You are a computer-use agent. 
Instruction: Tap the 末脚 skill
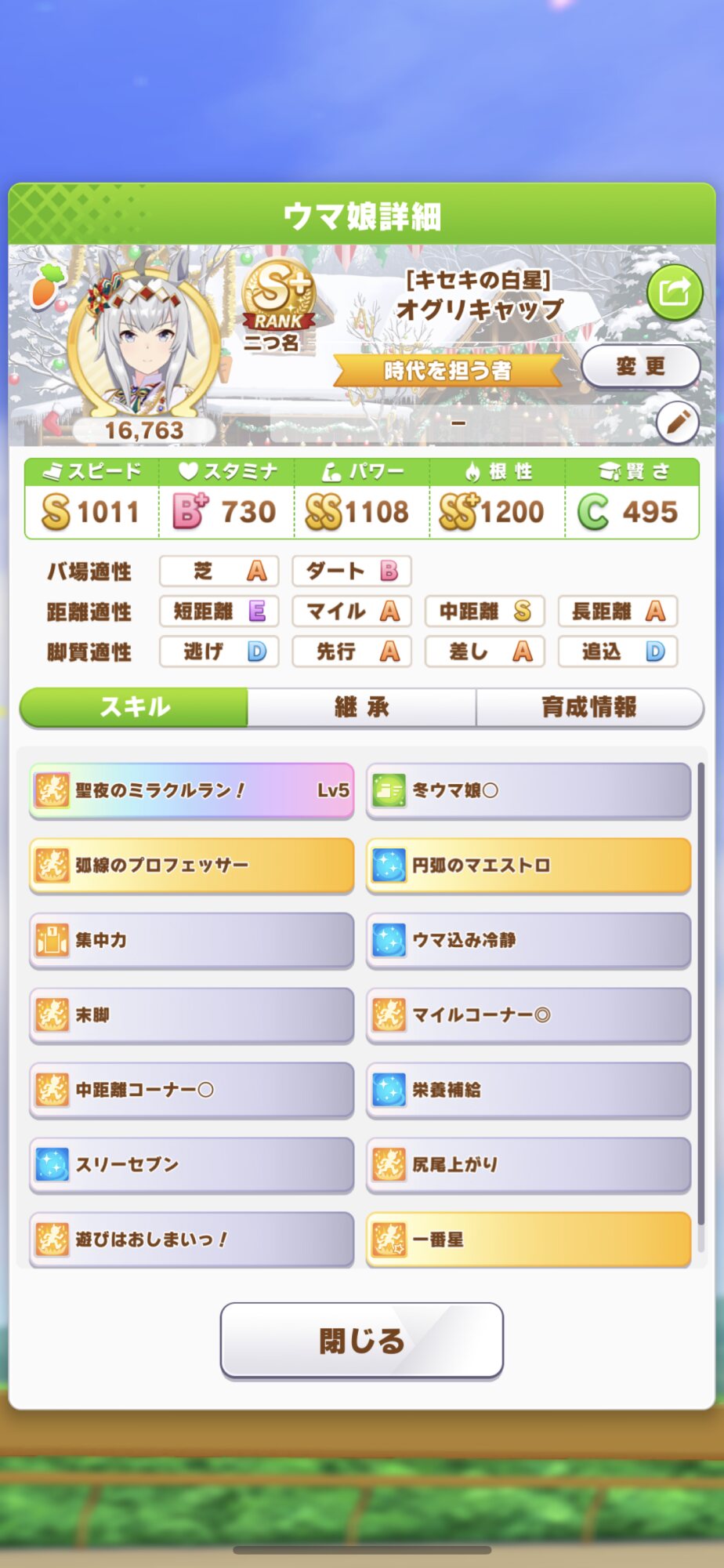[x=191, y=1015]
